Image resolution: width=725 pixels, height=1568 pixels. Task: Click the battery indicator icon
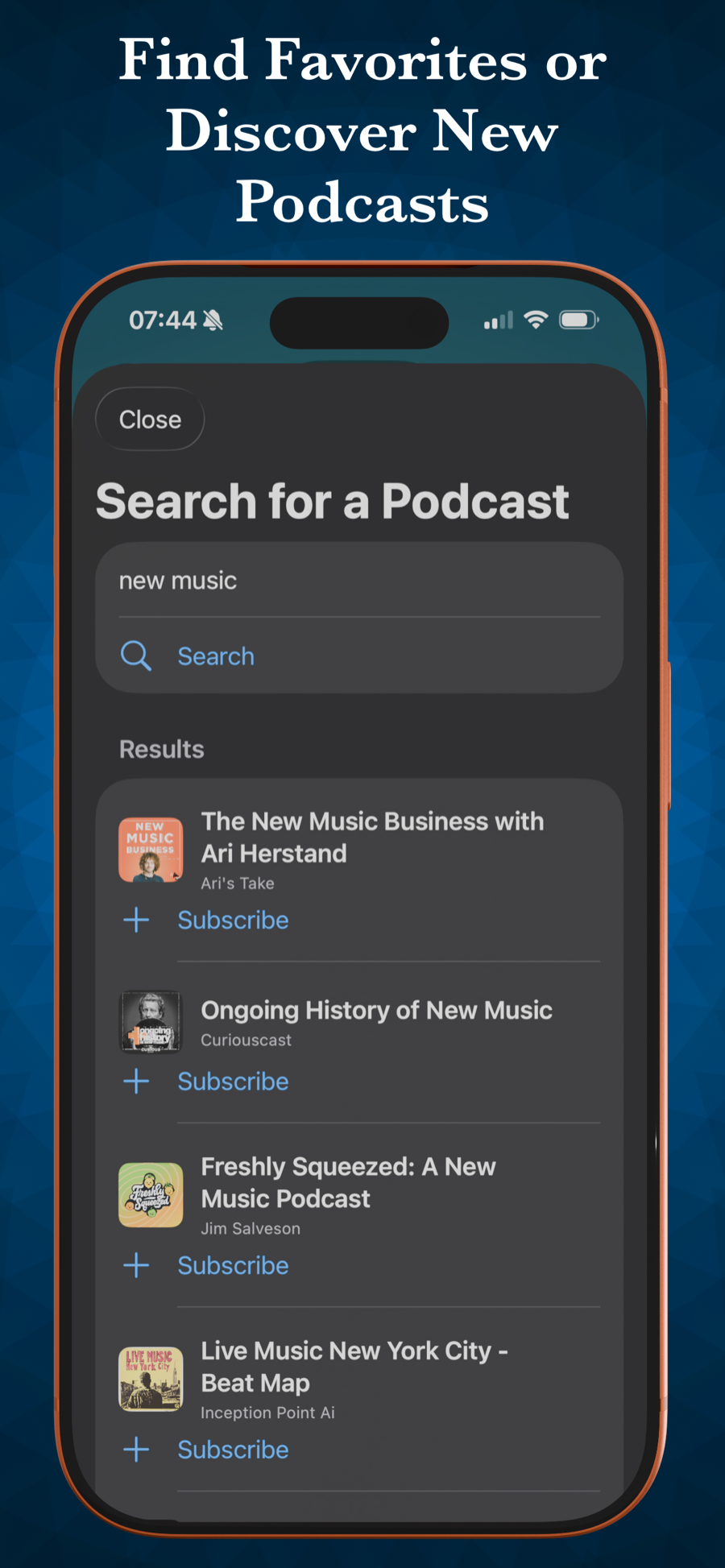(x=579, y=319)
